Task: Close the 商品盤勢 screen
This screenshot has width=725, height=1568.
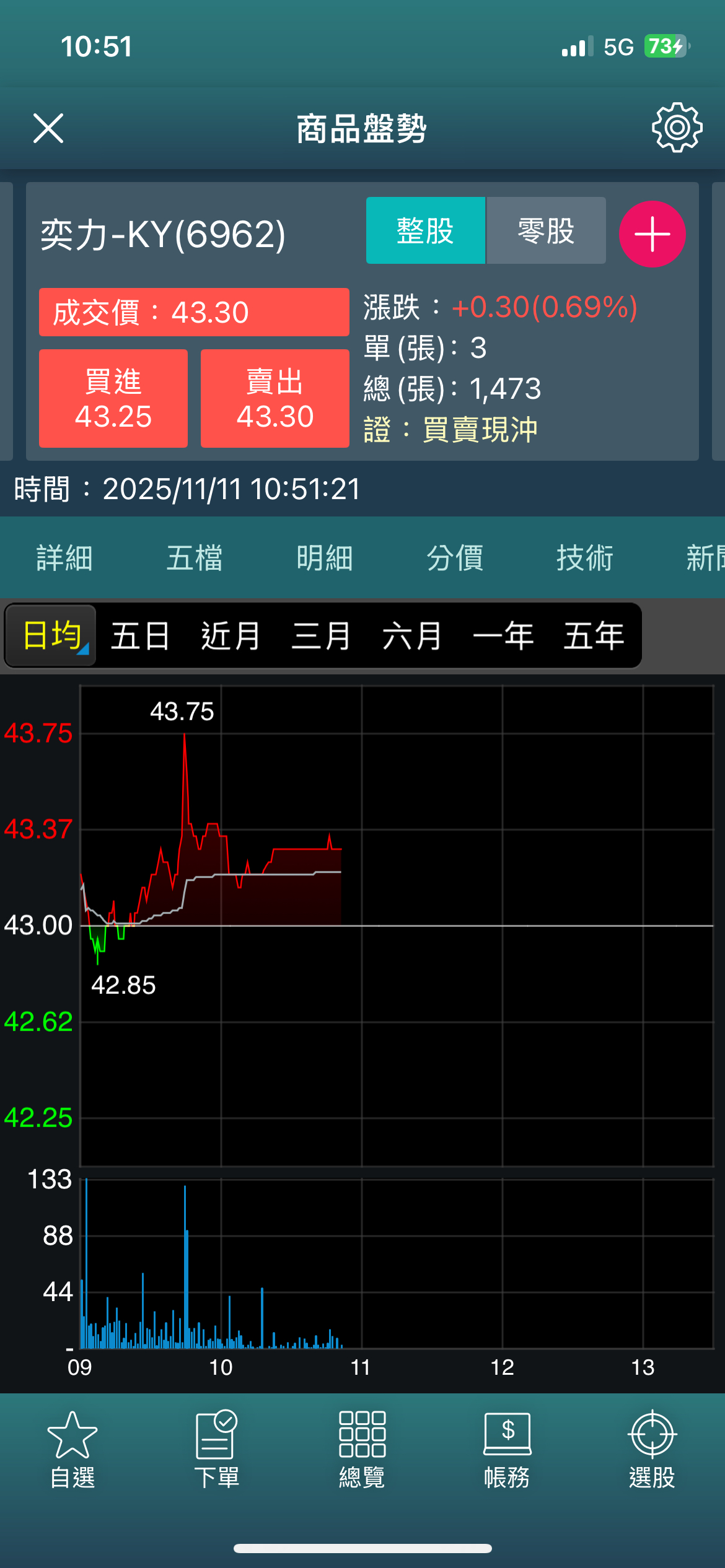Action: (48, 128)
